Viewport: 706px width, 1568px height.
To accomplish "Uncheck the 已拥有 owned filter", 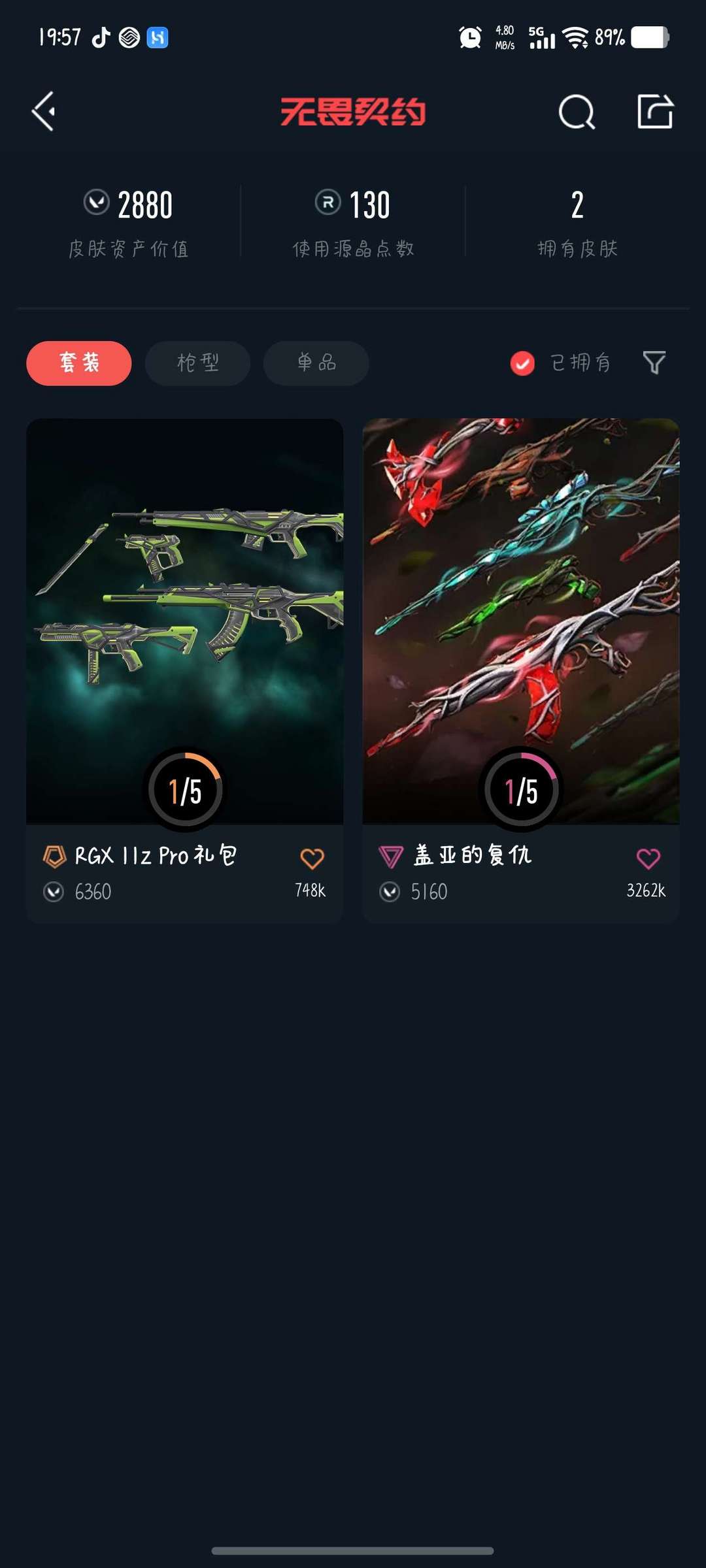I will pyautogui.click(x=521, y=363).
